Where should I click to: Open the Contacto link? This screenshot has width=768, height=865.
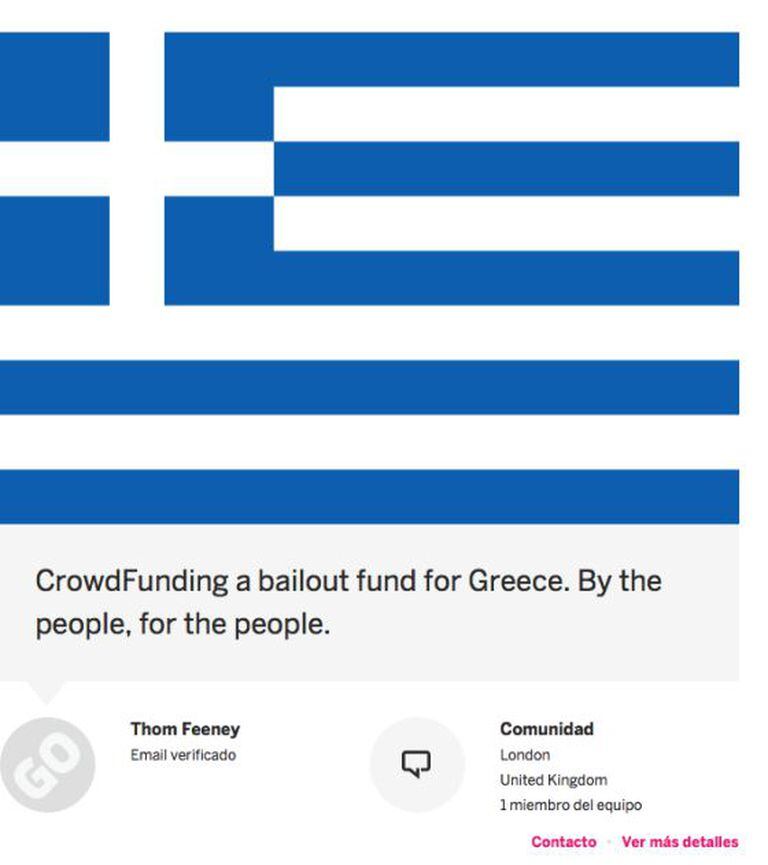tap(563, 842)
